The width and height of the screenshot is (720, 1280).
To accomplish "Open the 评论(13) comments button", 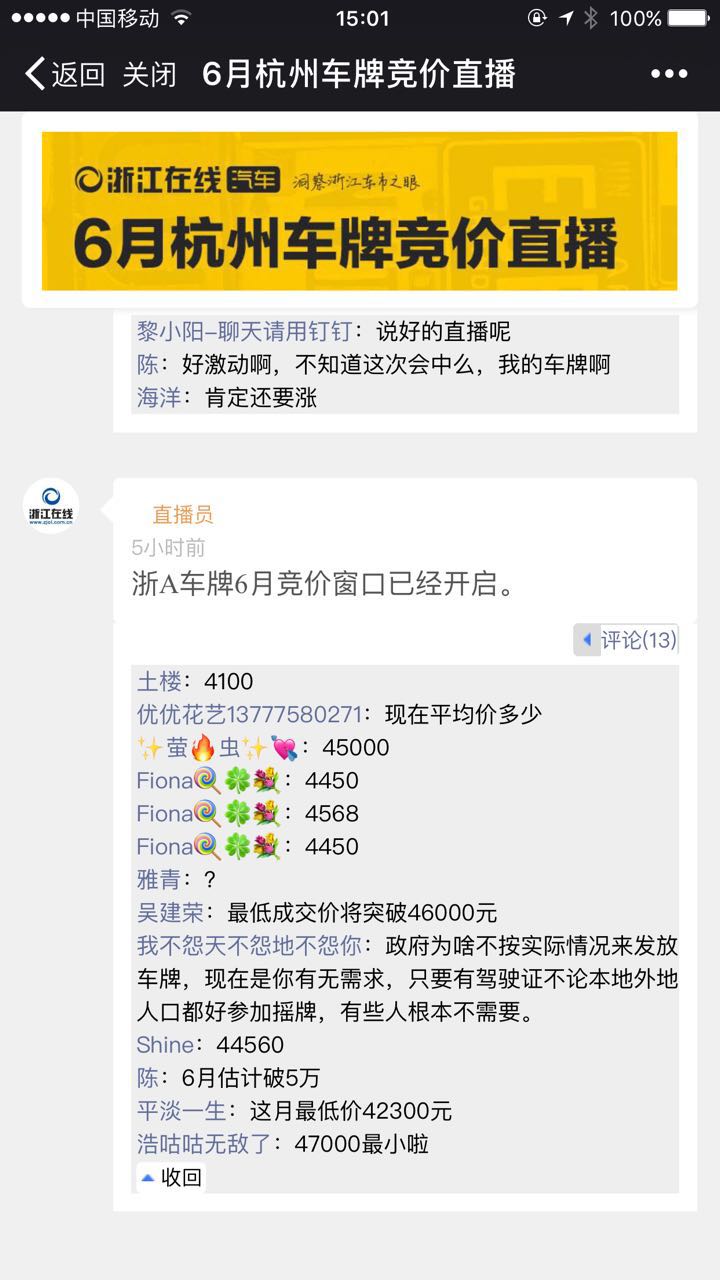I will coord(628,640).
